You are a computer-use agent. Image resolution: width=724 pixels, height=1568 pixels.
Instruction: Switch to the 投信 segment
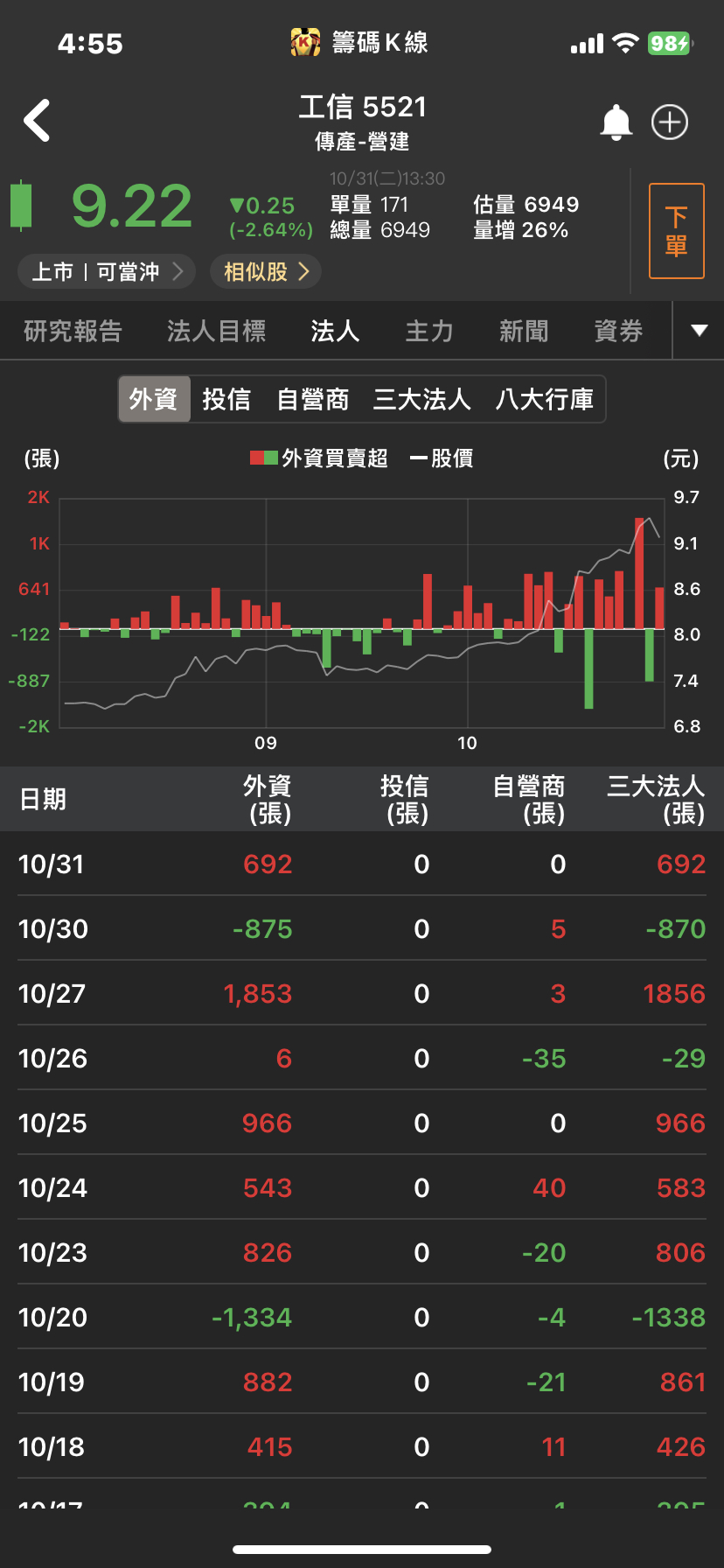[x=226, y=400]
